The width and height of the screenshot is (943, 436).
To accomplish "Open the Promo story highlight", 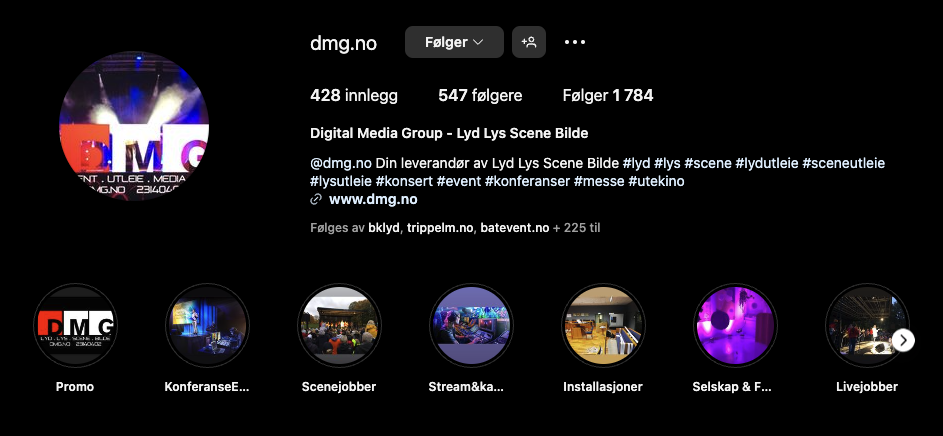I will coord(75,327).
